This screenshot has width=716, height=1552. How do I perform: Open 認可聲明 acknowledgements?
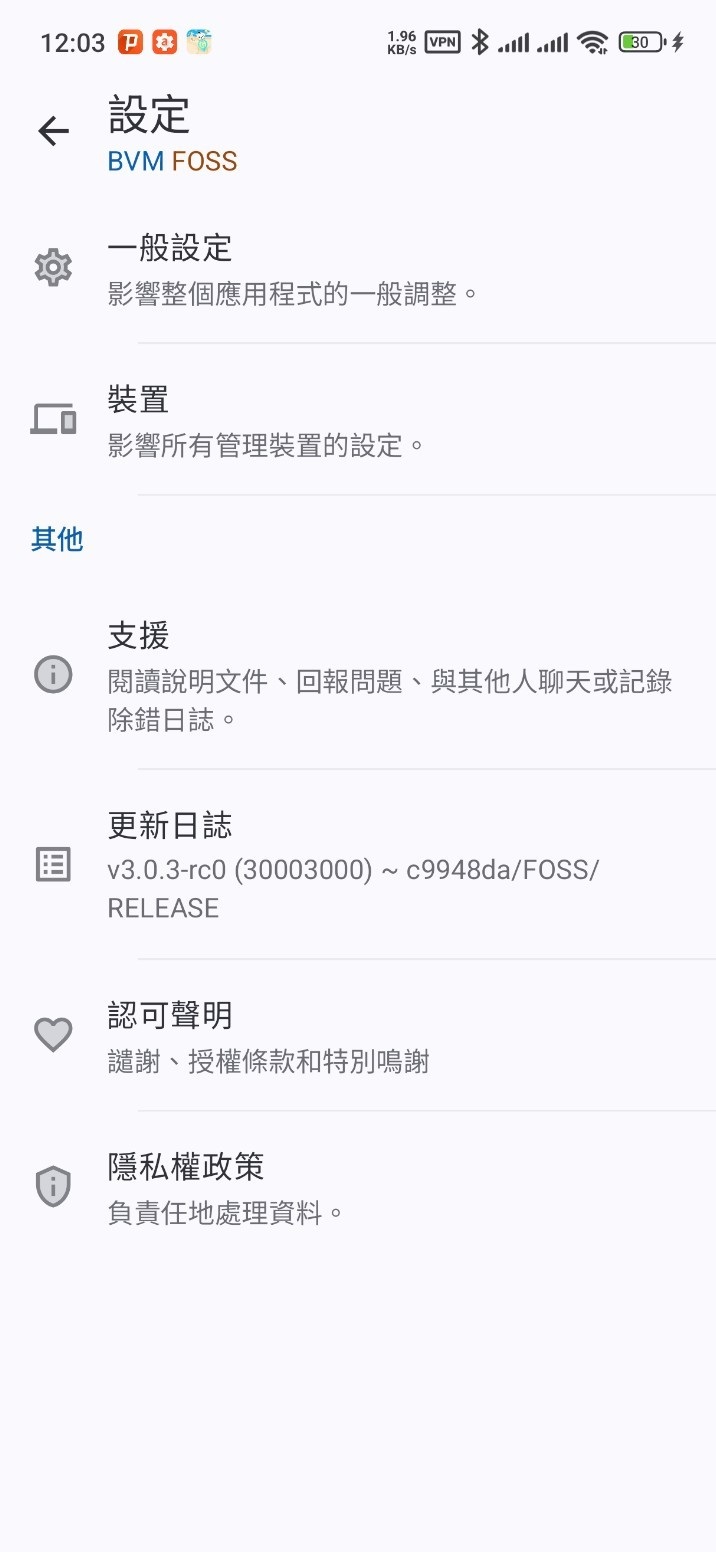click(x=358, y=1036)
